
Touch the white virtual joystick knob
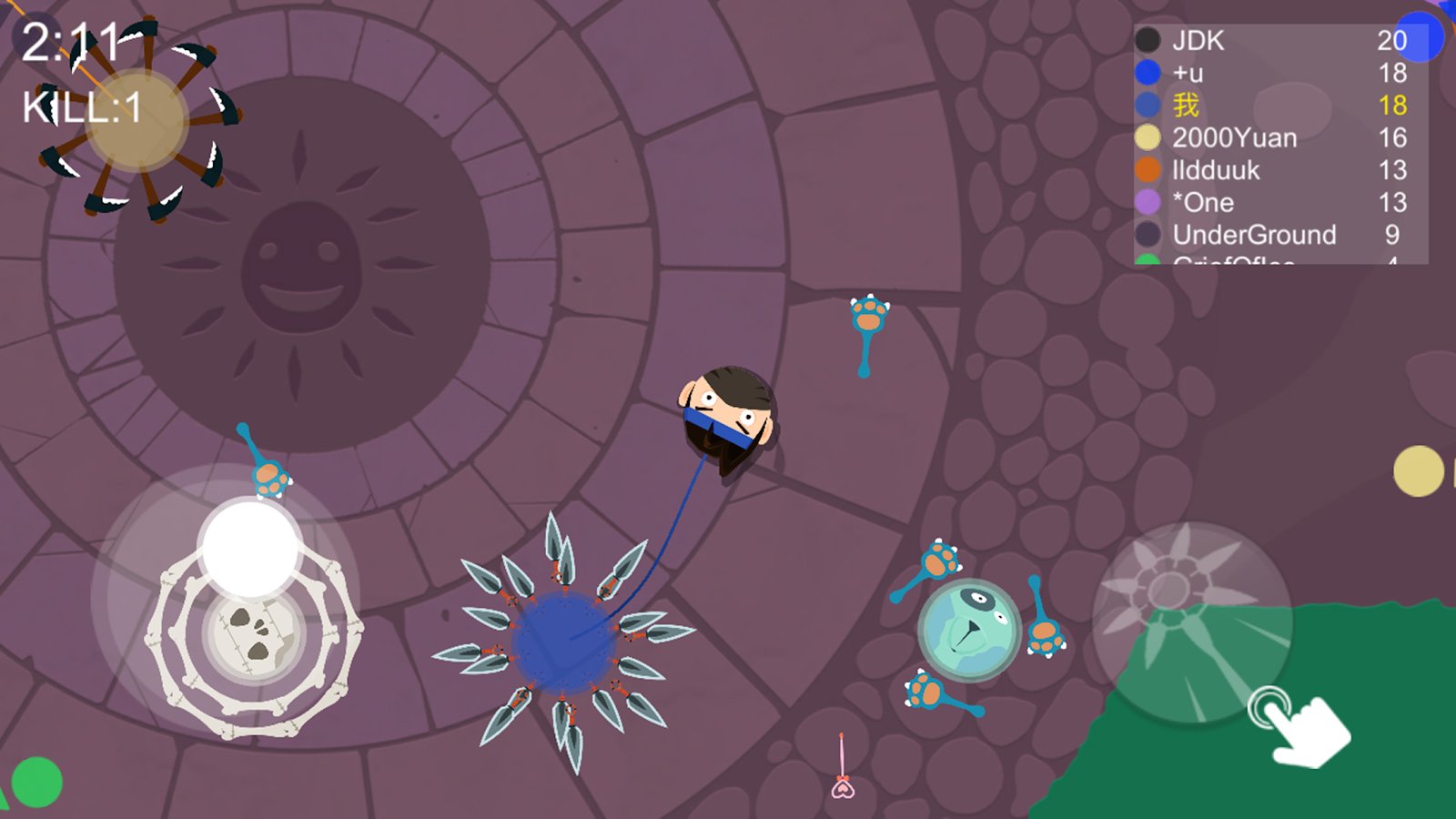tap(250, 548)
